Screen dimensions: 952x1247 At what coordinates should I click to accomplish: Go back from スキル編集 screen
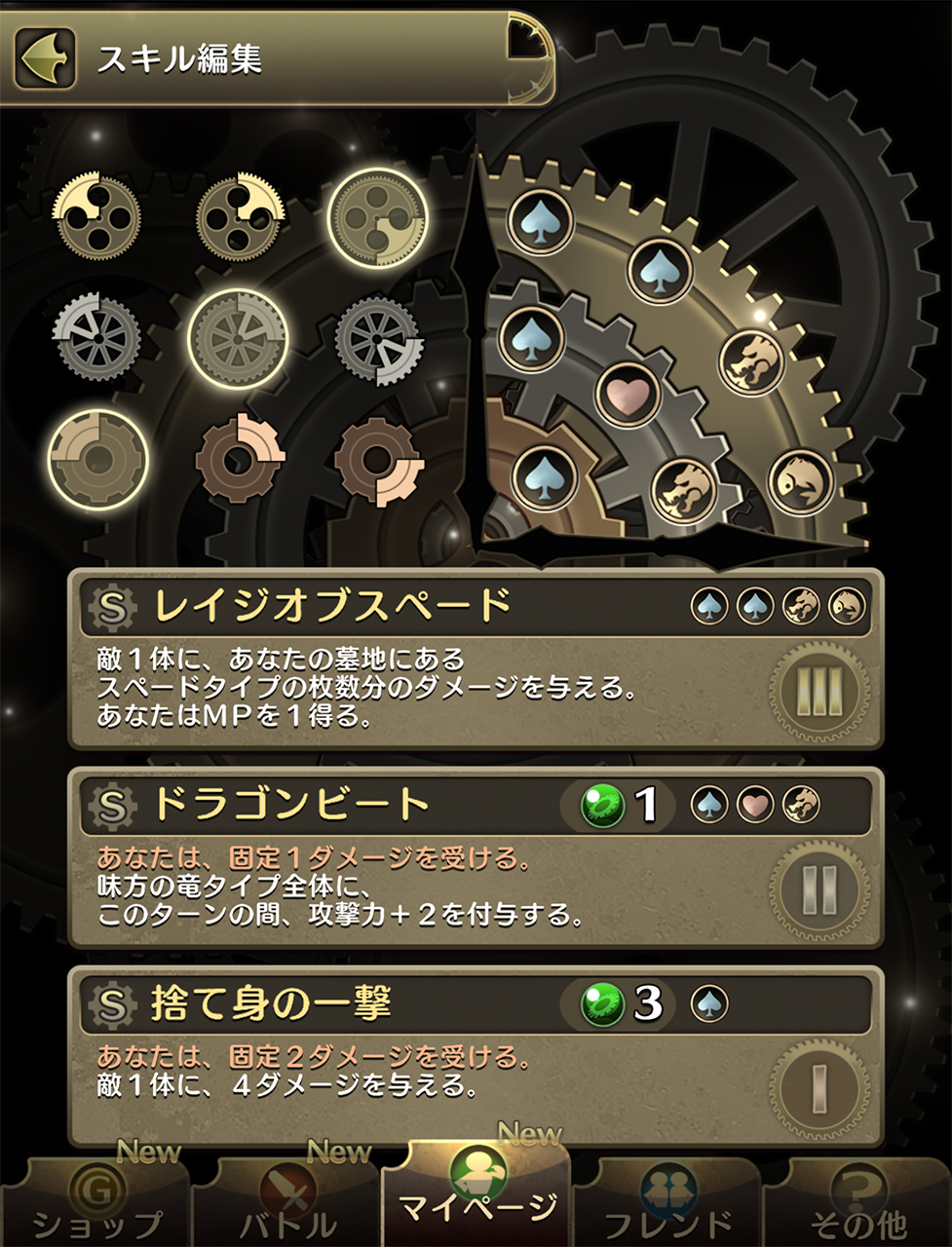coord(46,58)
